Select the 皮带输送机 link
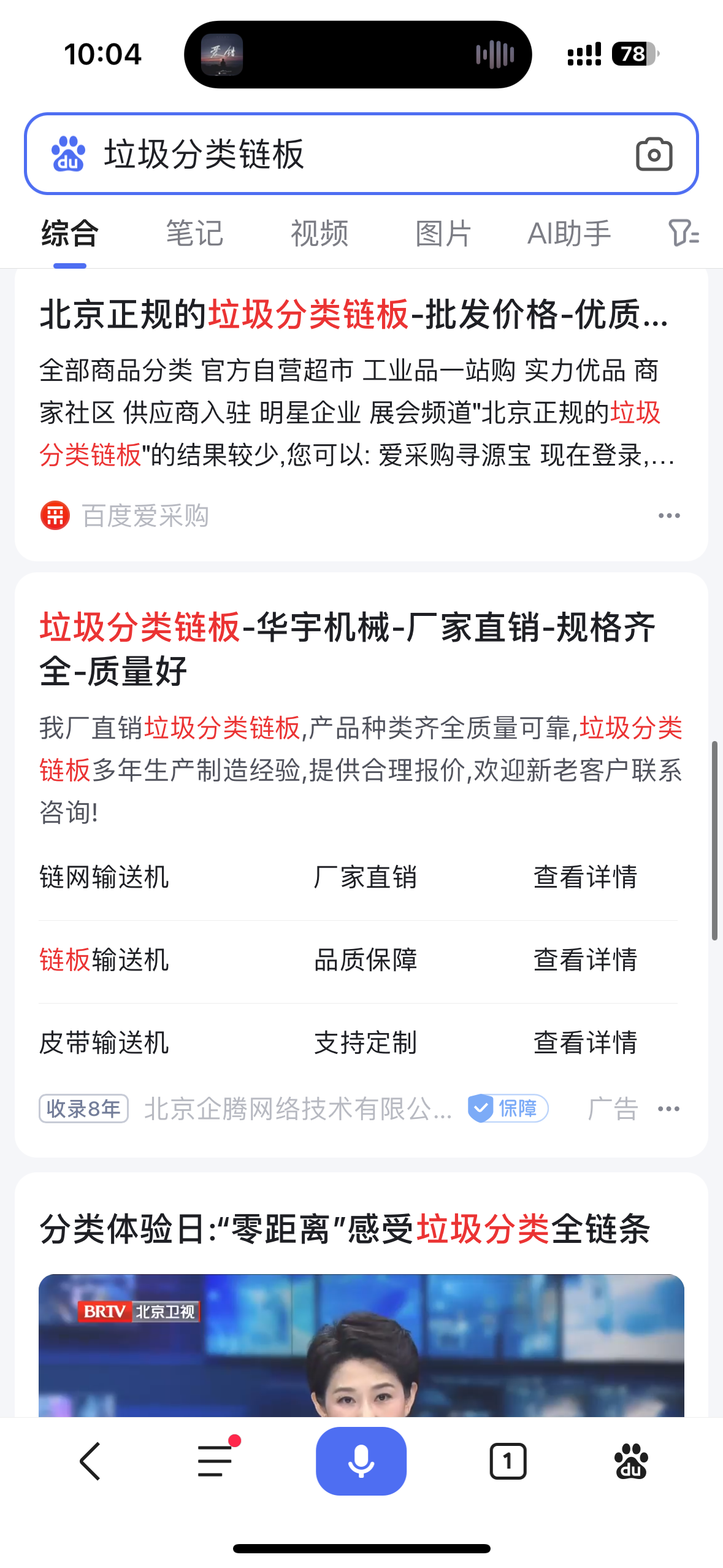This screenshot has height=1568, width=723. (104, 1043)
